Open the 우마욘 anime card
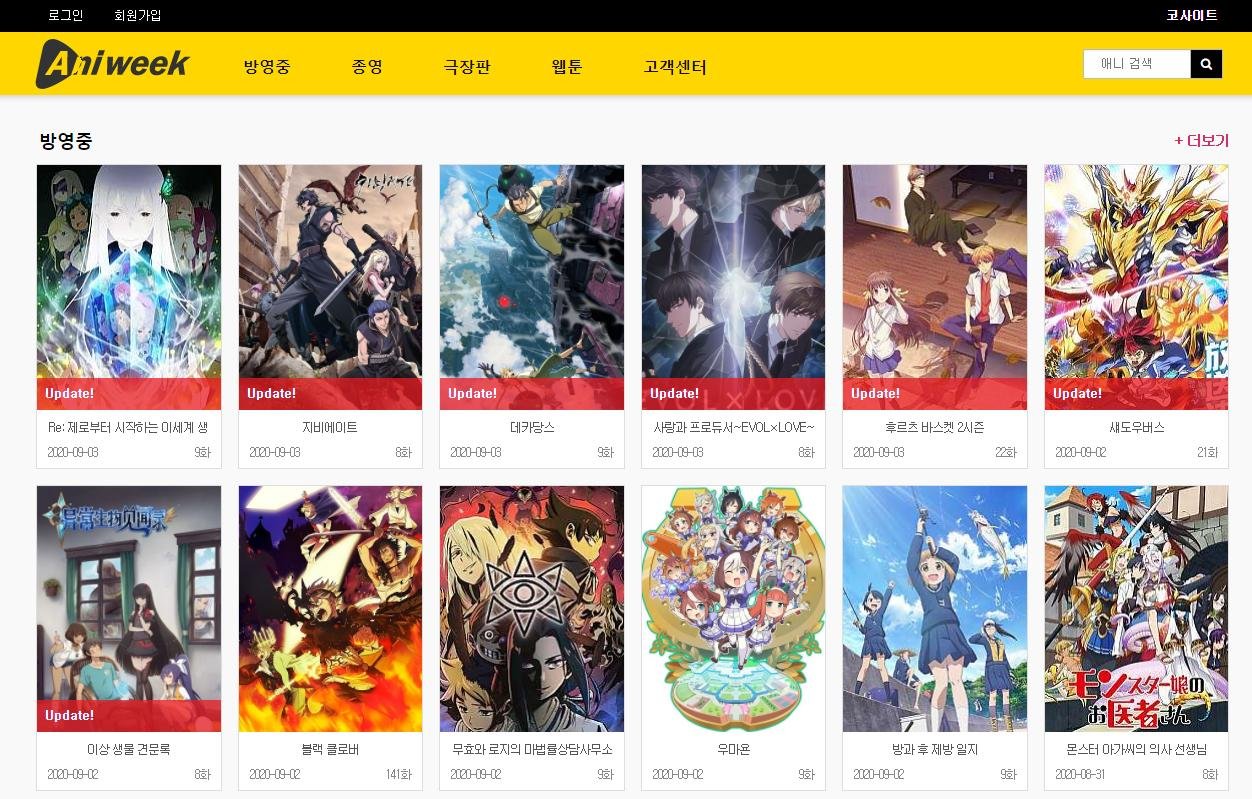The width and height of the screenshot is (1252, 799). click(x=733, y=610)
